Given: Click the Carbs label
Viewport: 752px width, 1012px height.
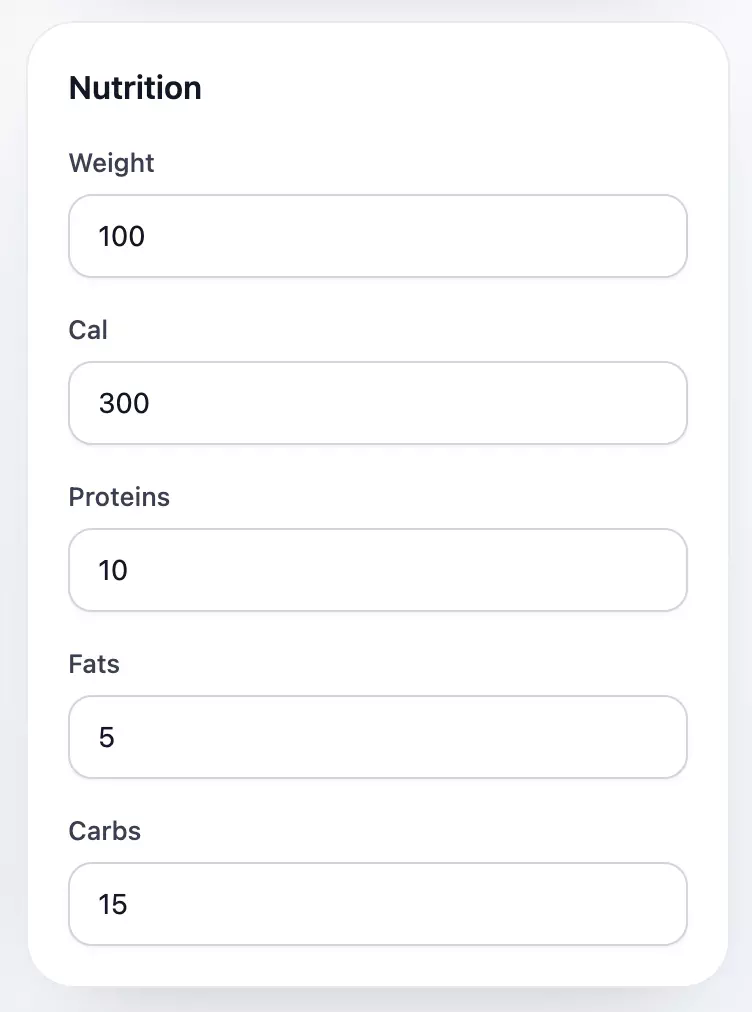Looking at the screenshot, I should pyautogui.click(x=104, y=831).
